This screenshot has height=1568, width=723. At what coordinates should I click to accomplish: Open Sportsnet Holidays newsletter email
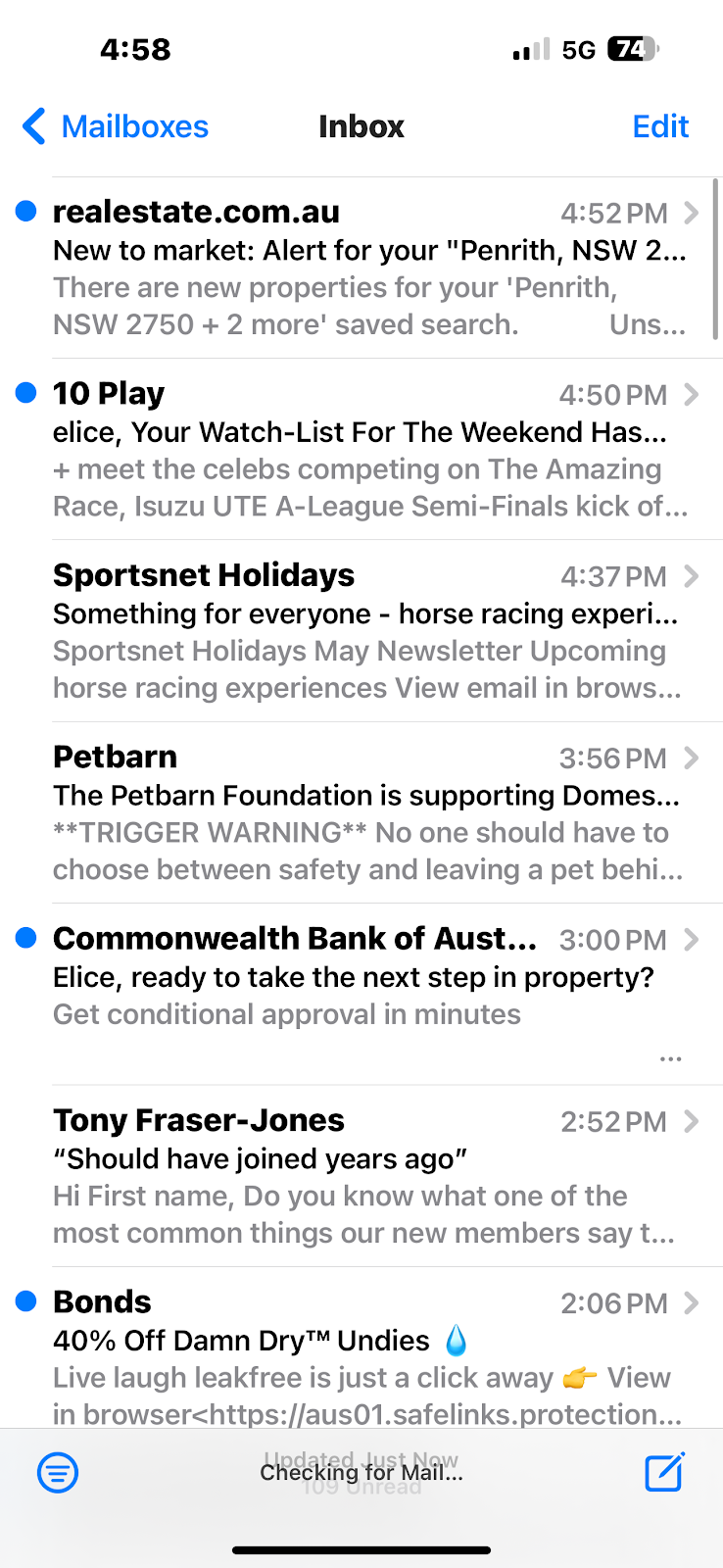pos(367,631)
